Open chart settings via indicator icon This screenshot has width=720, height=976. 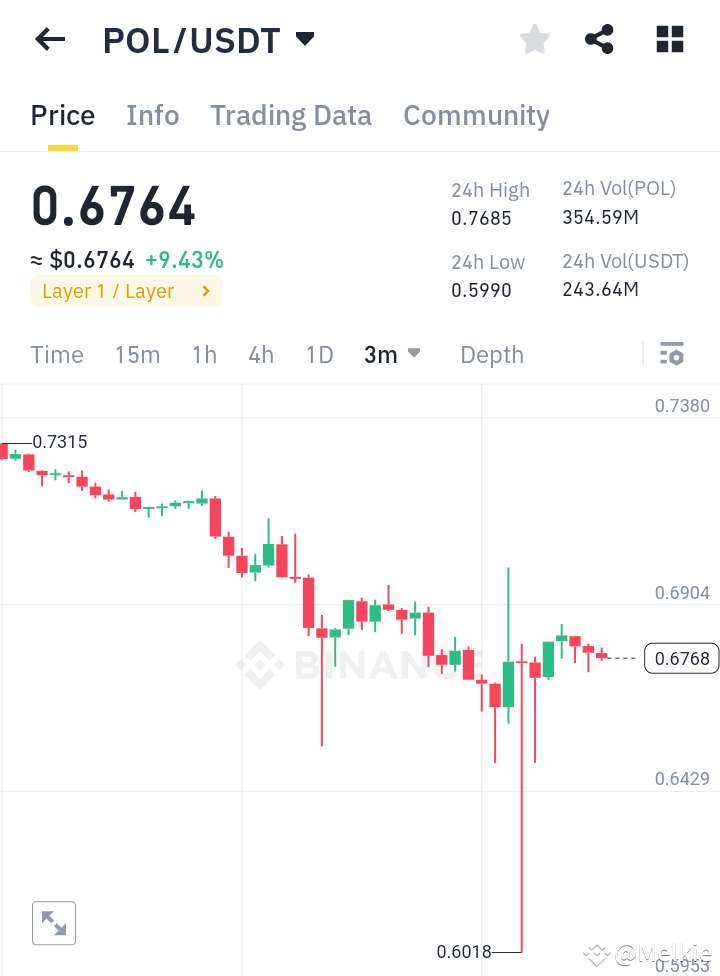(671, 354)
